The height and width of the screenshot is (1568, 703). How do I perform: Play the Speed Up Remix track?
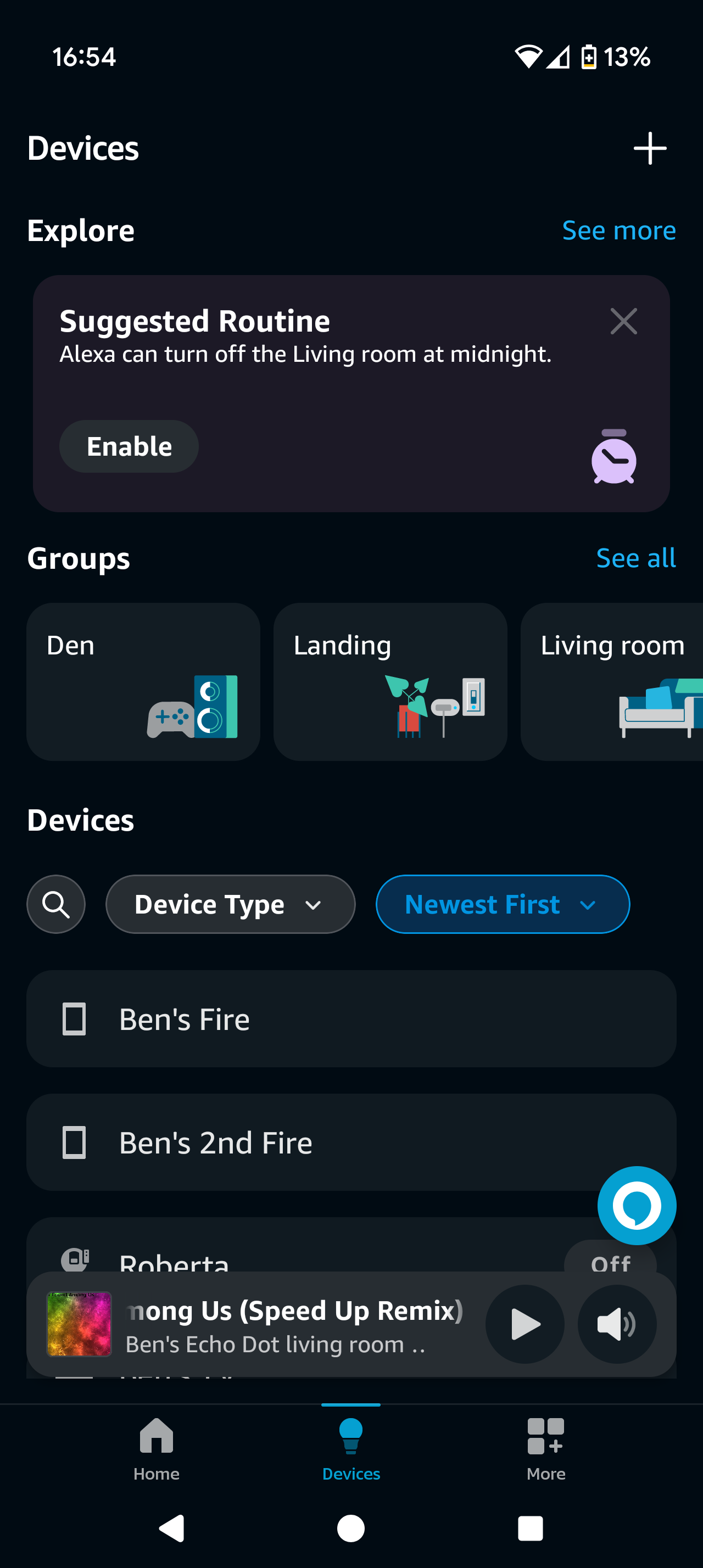tap(525, 1324)
